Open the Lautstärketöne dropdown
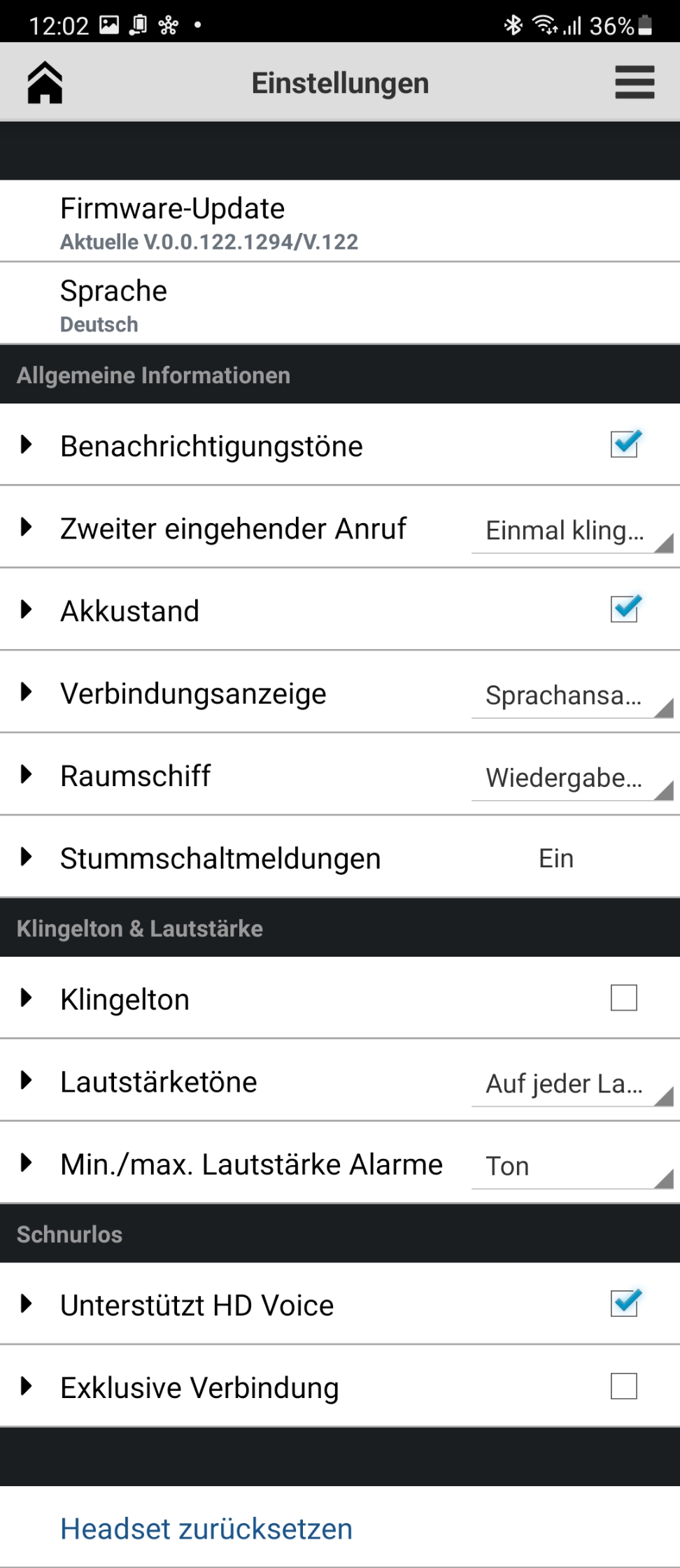The height and width of the screenshot is (1568, 680). [571, 1084]
